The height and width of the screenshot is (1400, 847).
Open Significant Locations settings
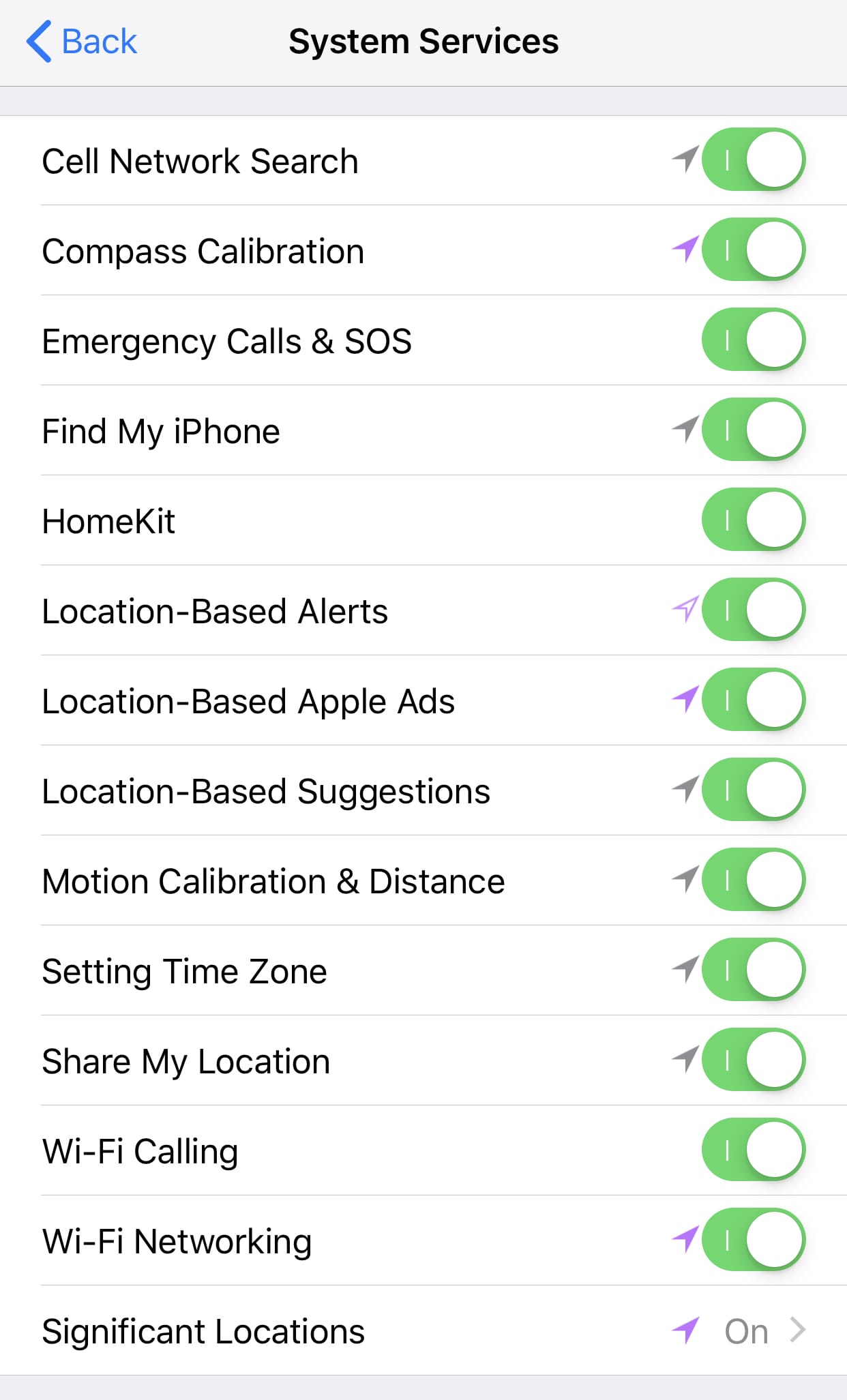(423, 1330)
